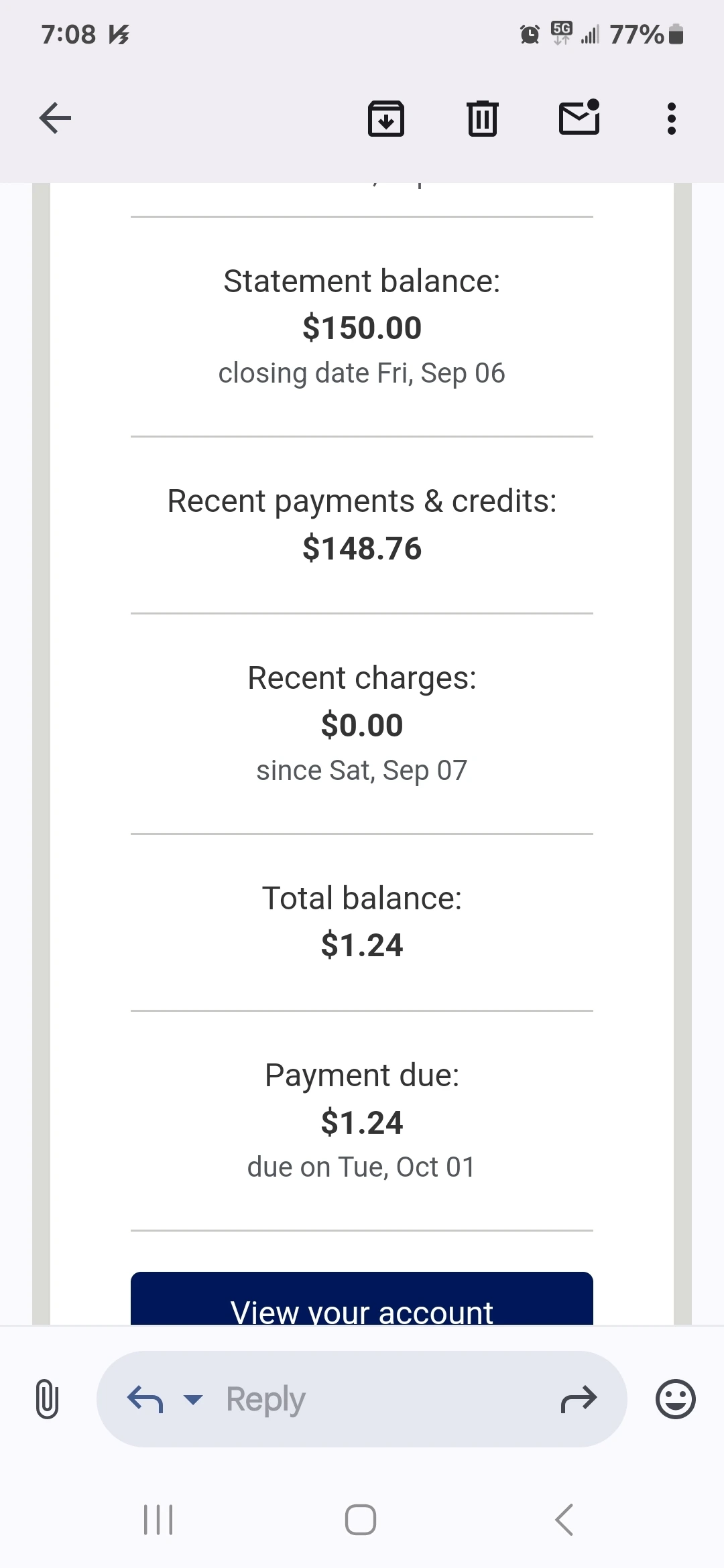Archive this email
Image resolution: width=724 pixels, height=1568 pixels.
pyautogui.click(x=386, y=119)
